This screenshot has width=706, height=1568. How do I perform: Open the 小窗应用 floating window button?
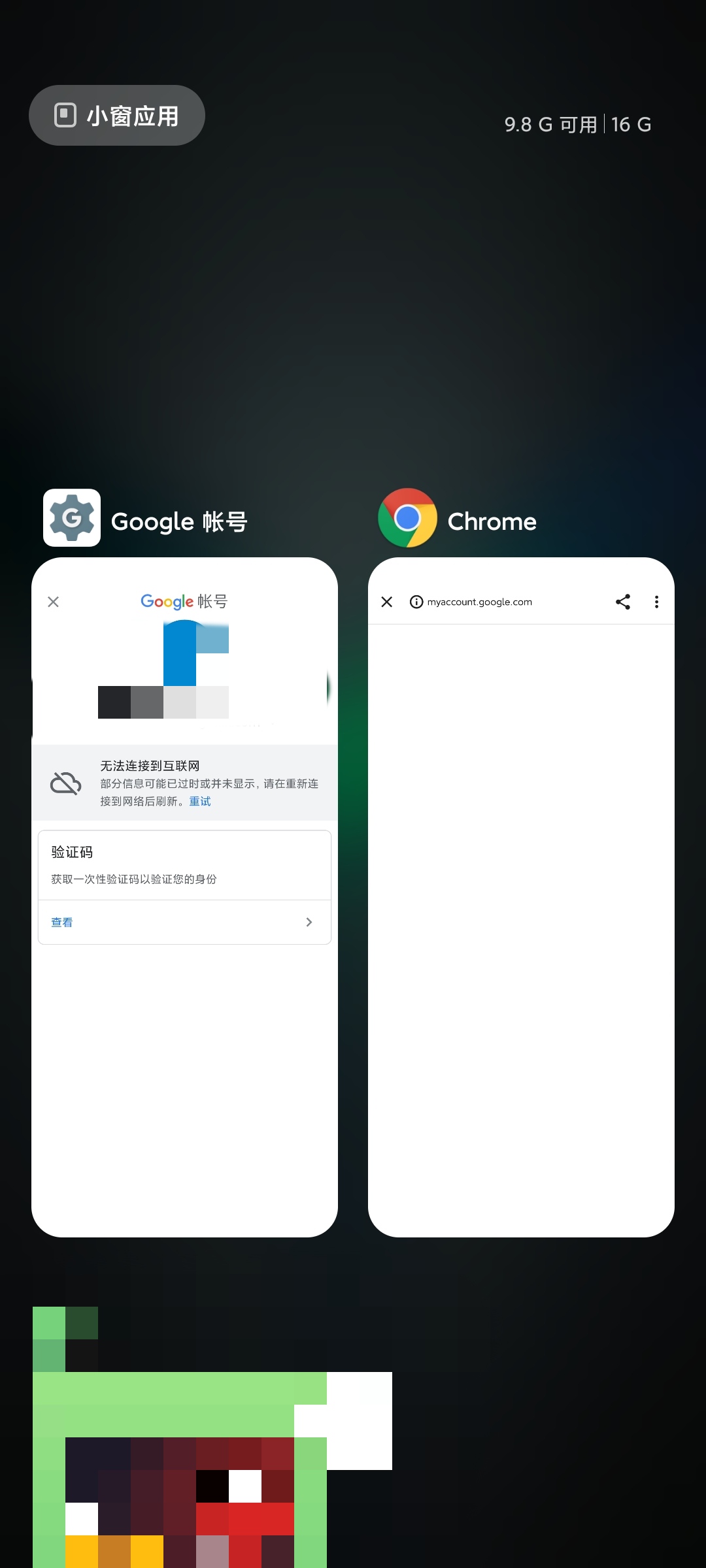point(117,116)
